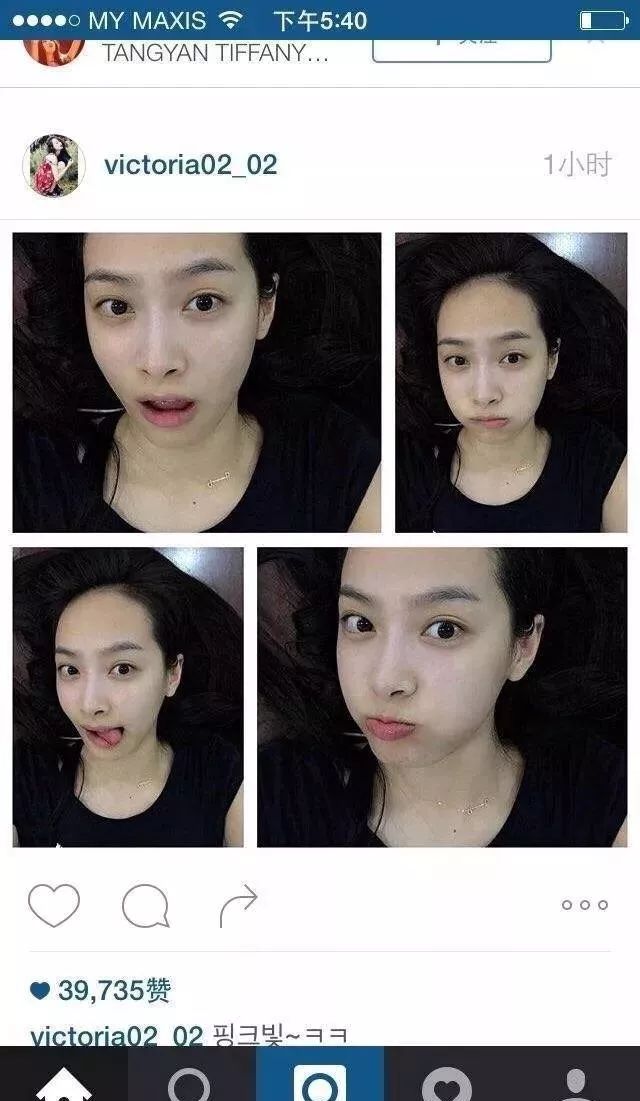Switch to the Search tab
Image resolution: width=640 pixels, height=1101 pixels.
(190, 1080)
